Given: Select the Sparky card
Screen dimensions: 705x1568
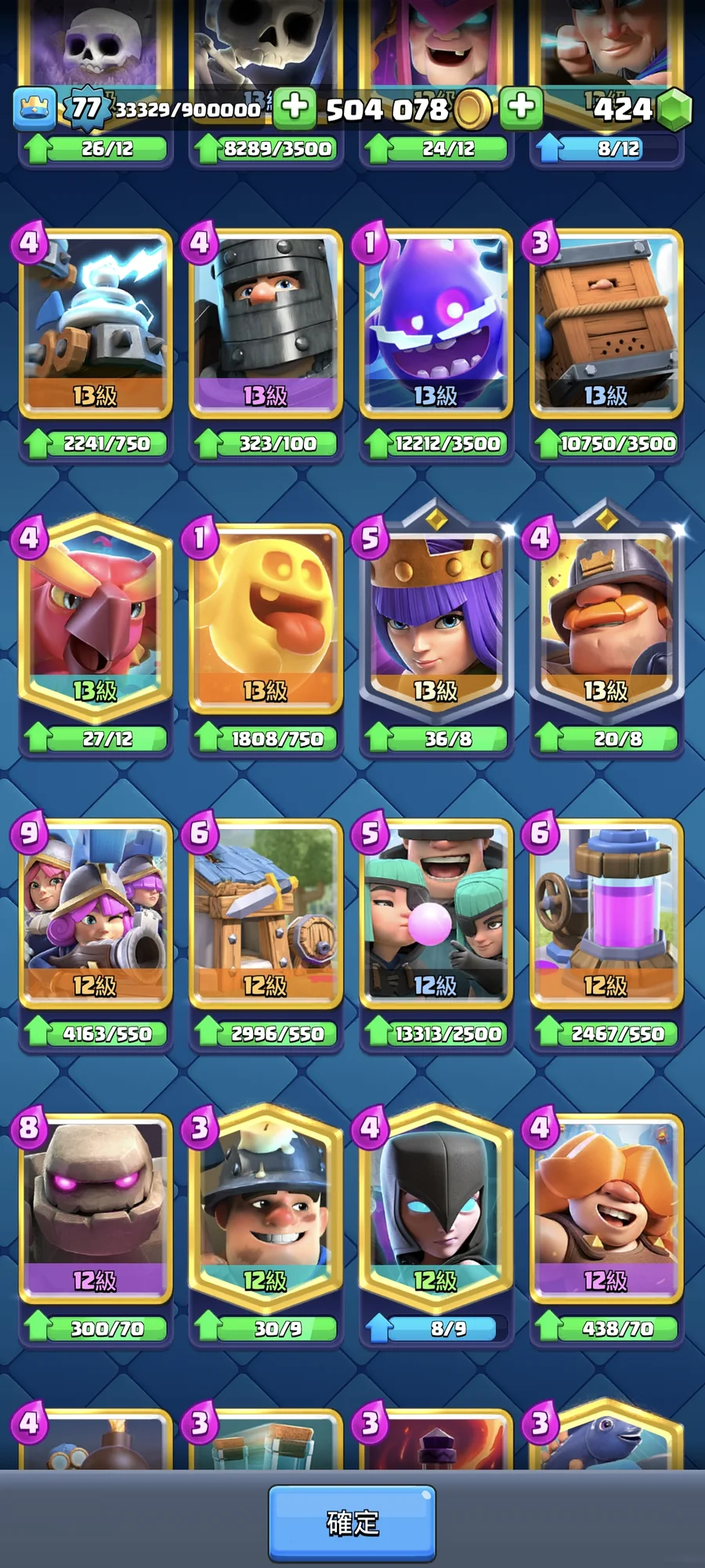Looking at the screenshot, I should coord(96,323).
